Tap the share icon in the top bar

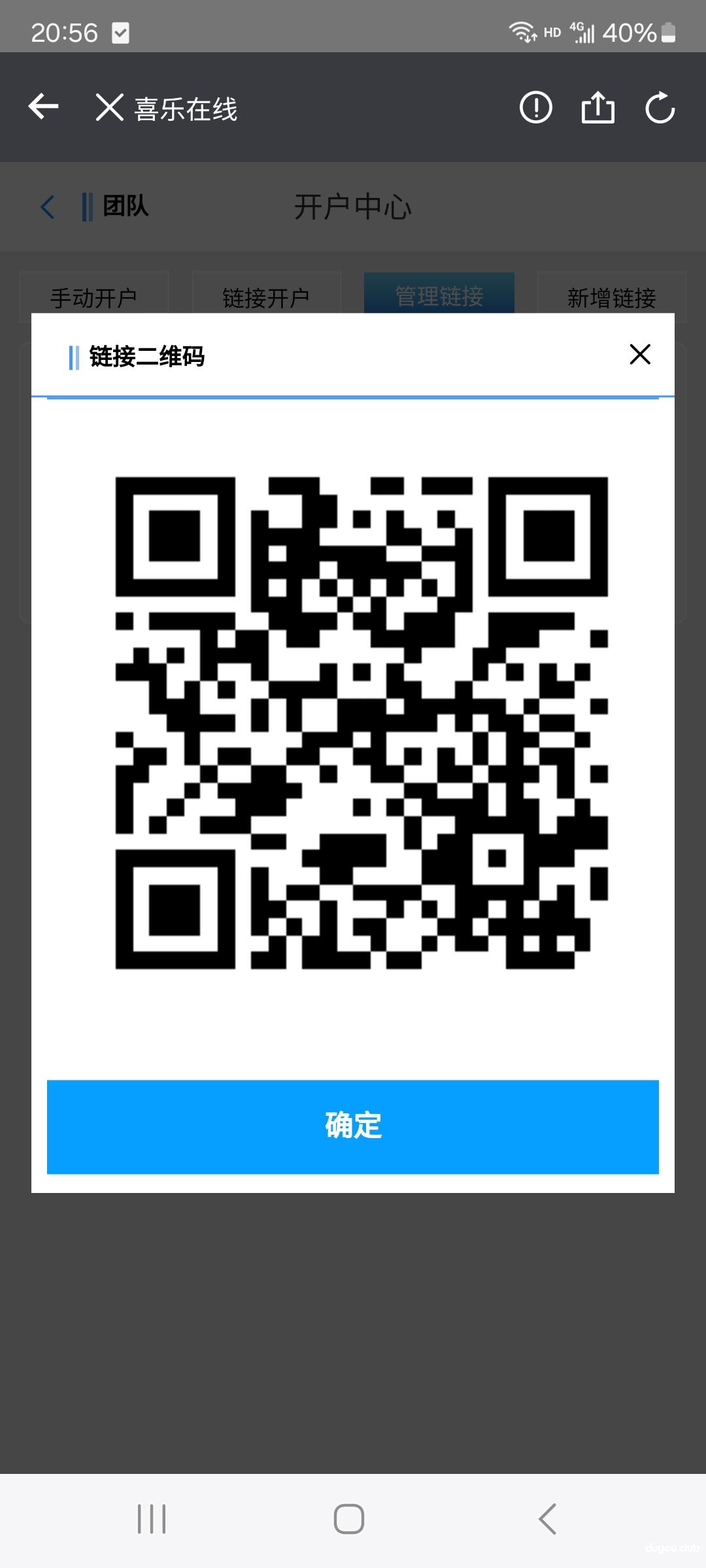pyautogui.click(x=598, y=107)
